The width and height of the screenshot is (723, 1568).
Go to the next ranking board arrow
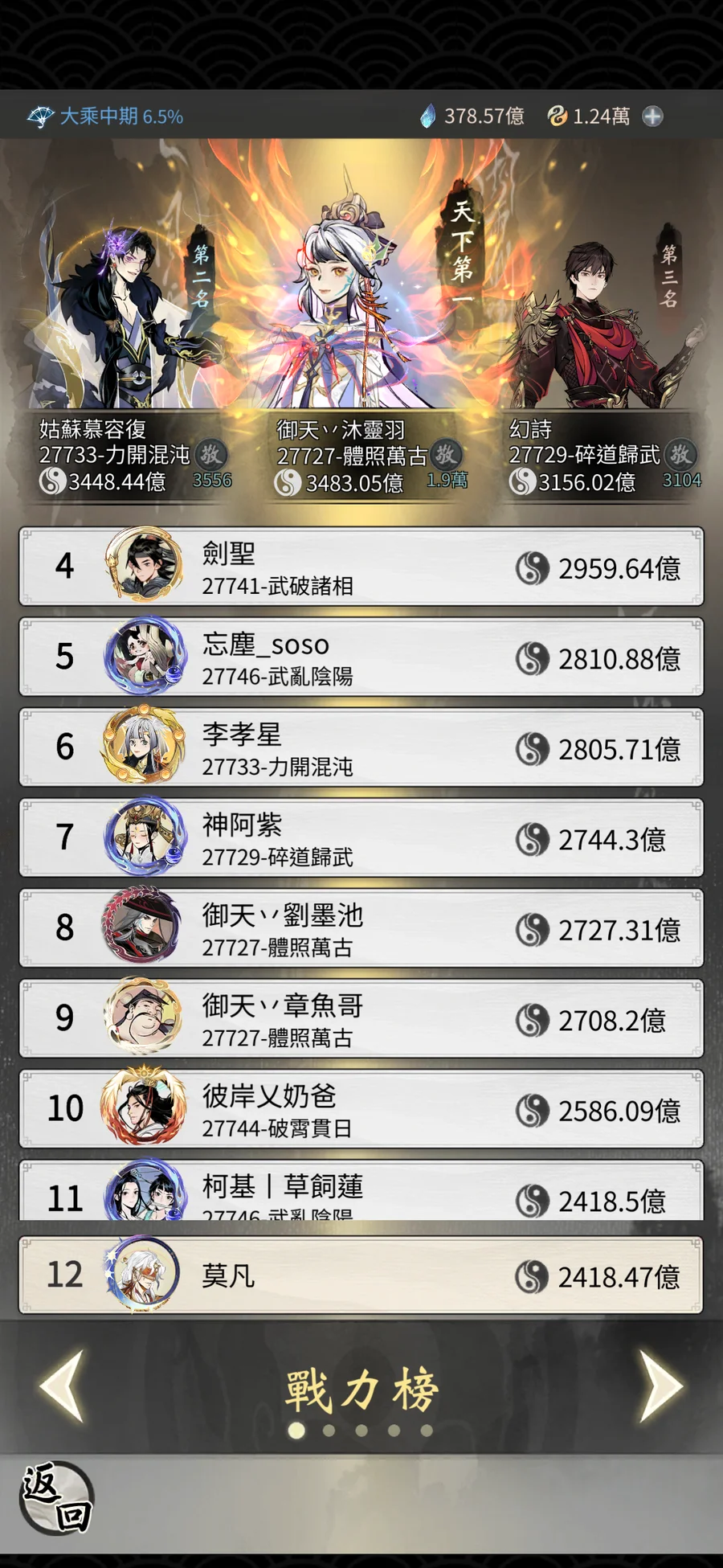pyautogui.click(x=660, y=1386)
